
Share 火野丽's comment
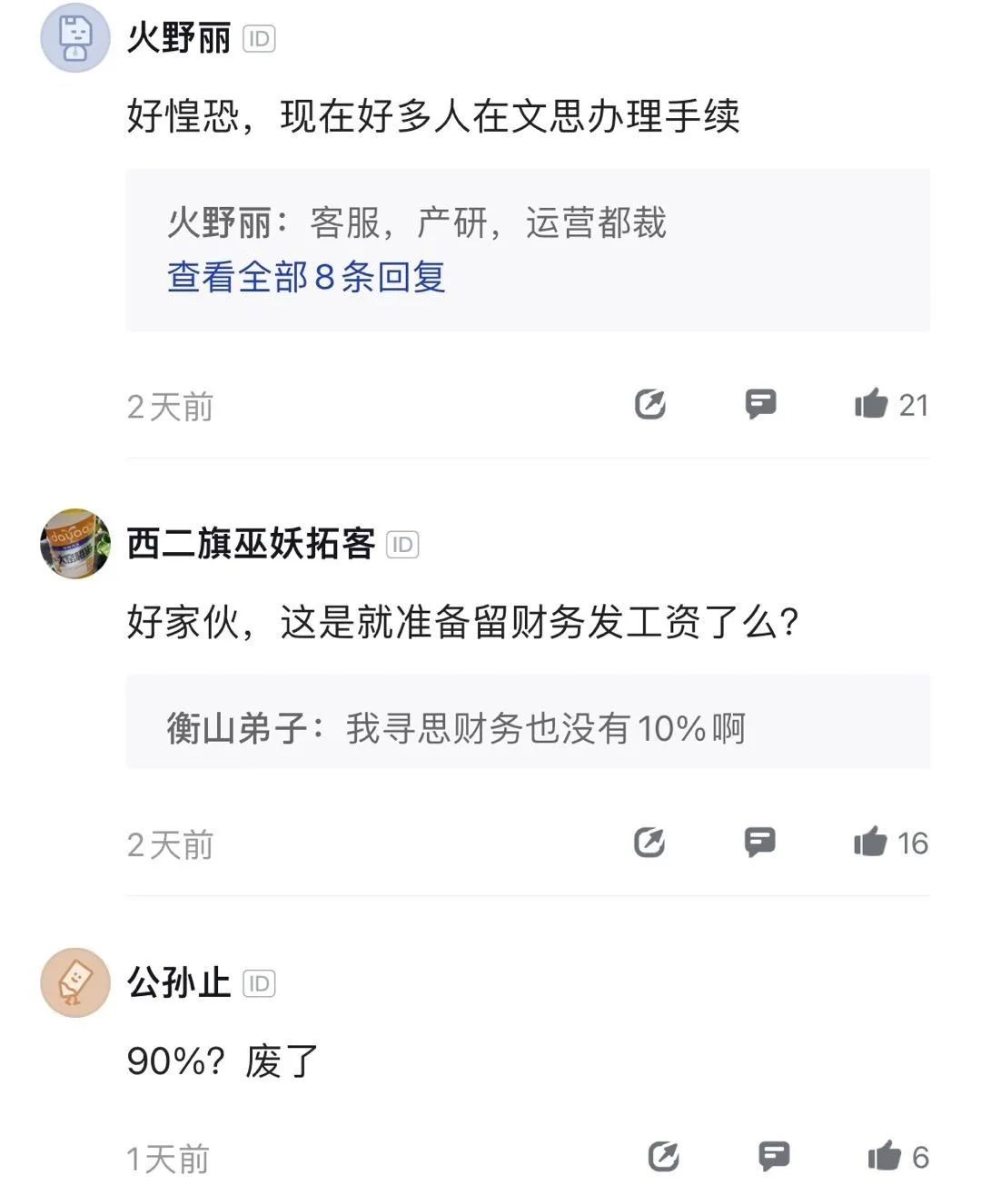click(x=650, y=404)
